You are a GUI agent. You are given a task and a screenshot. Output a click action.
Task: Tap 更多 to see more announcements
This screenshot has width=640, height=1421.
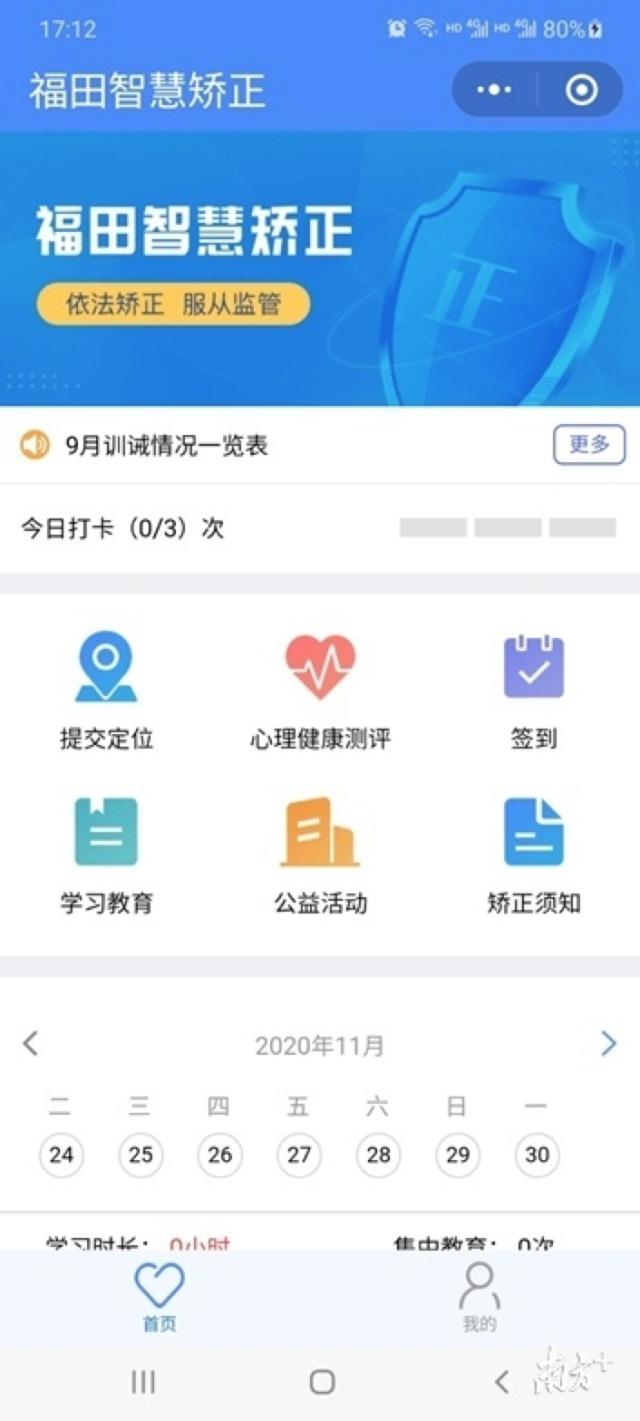[589, 445]
